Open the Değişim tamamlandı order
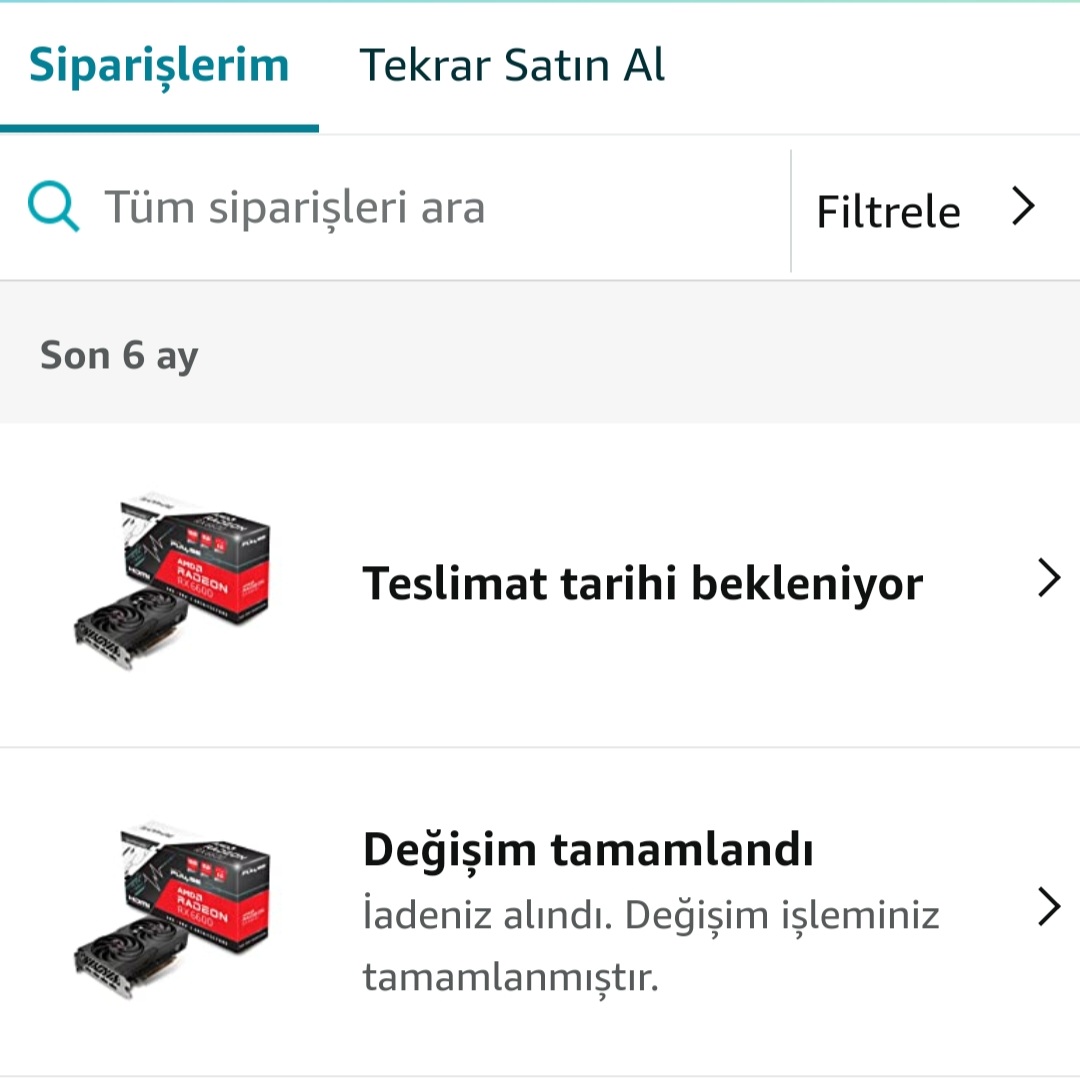Viewport: 1080px width, 1089px height. [x=650, y=910]
